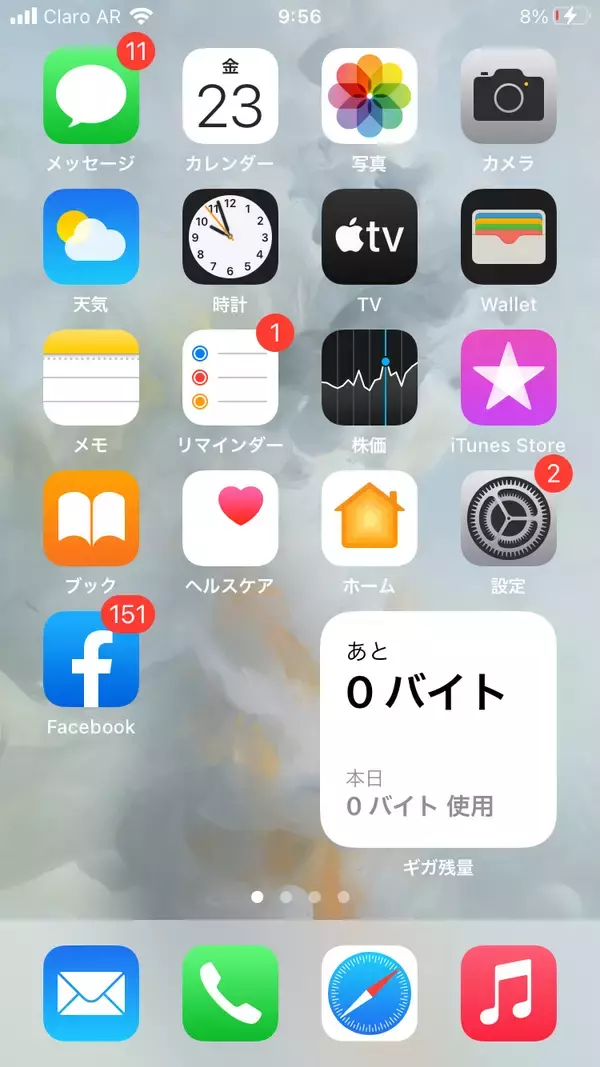The image size is (600, 1067).
Task: Open 設定 with the gear icon
Action: pos(508,518)
